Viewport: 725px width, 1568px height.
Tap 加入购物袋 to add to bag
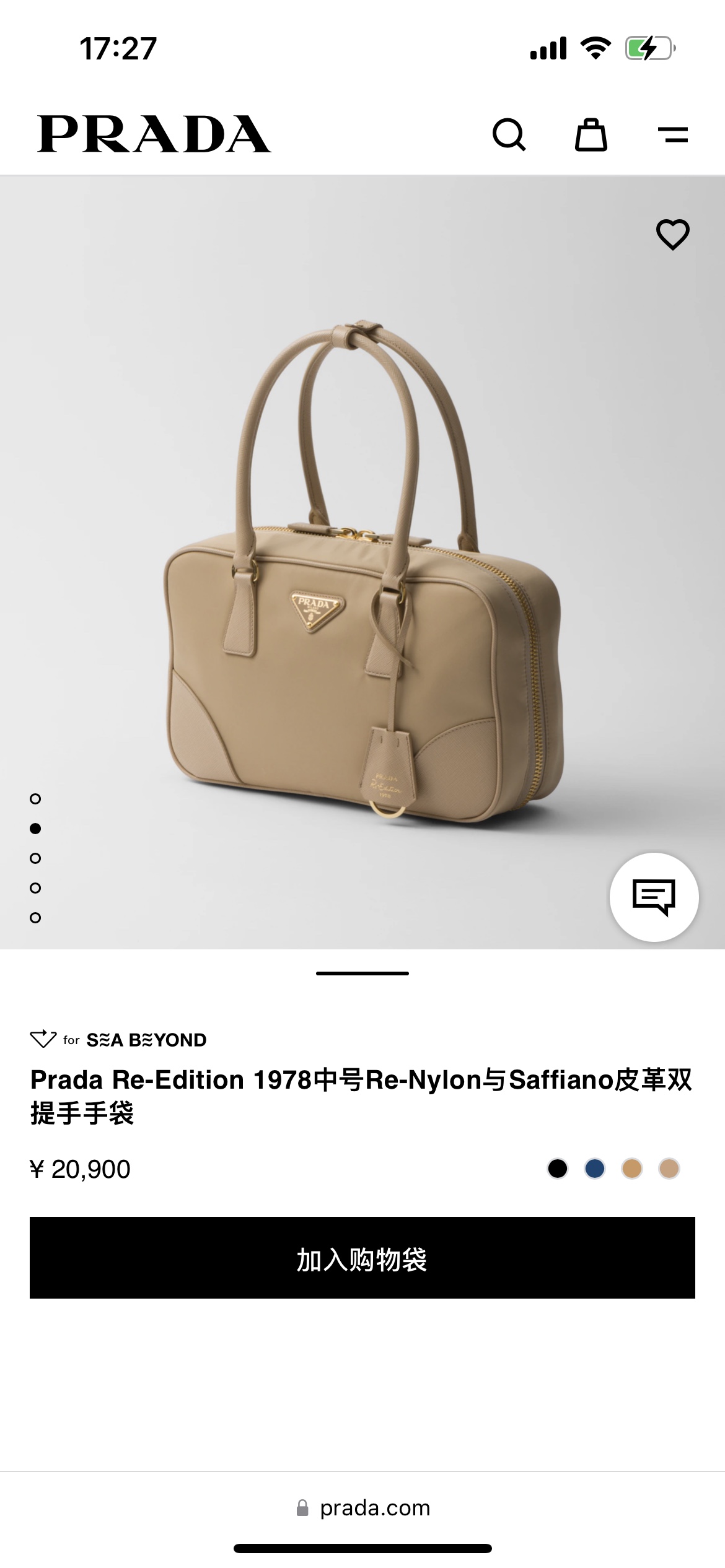[362, 1257]
